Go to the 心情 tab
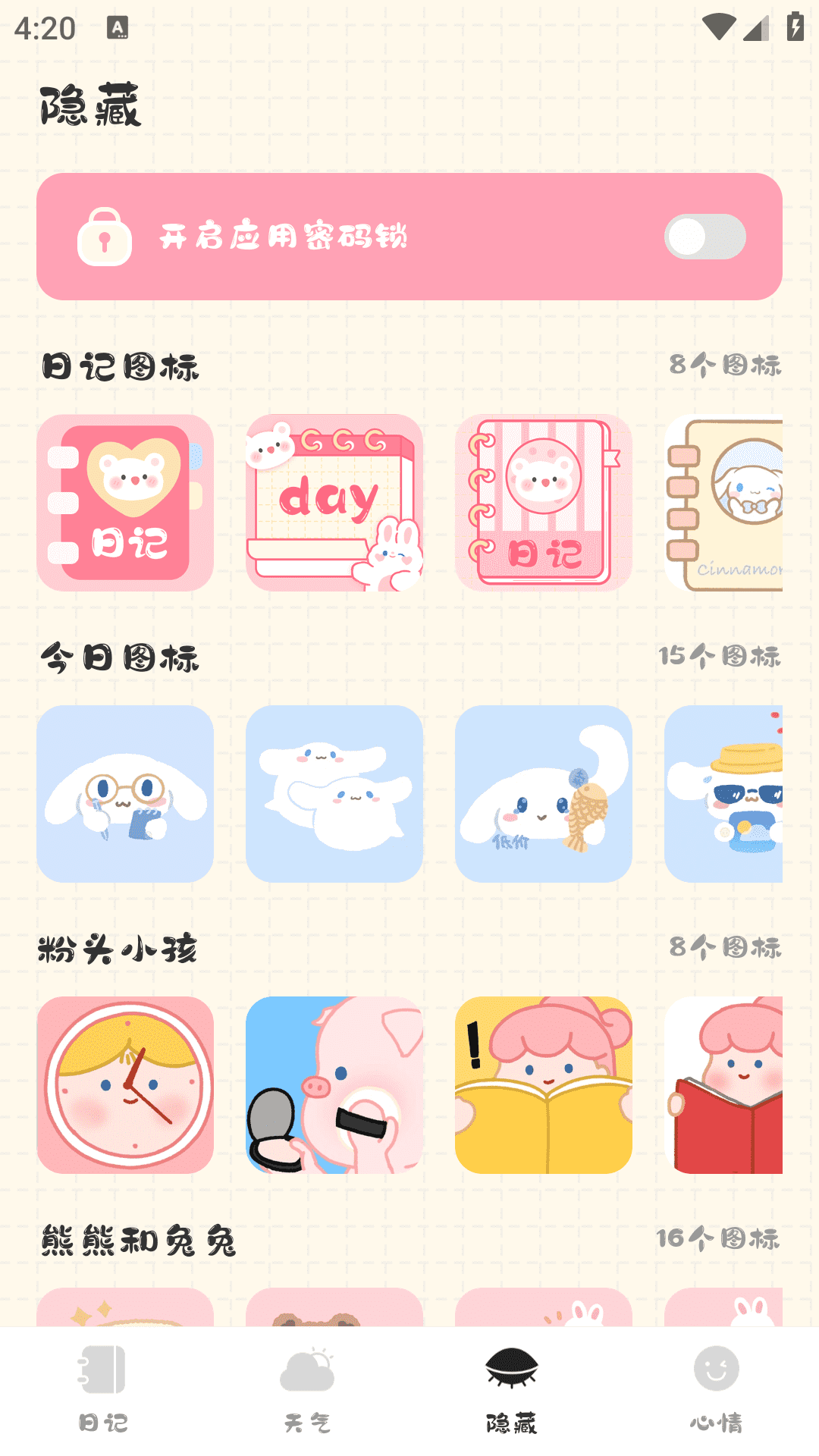The height and width of the screenshot is (1456, 819). click(716, 1391)
